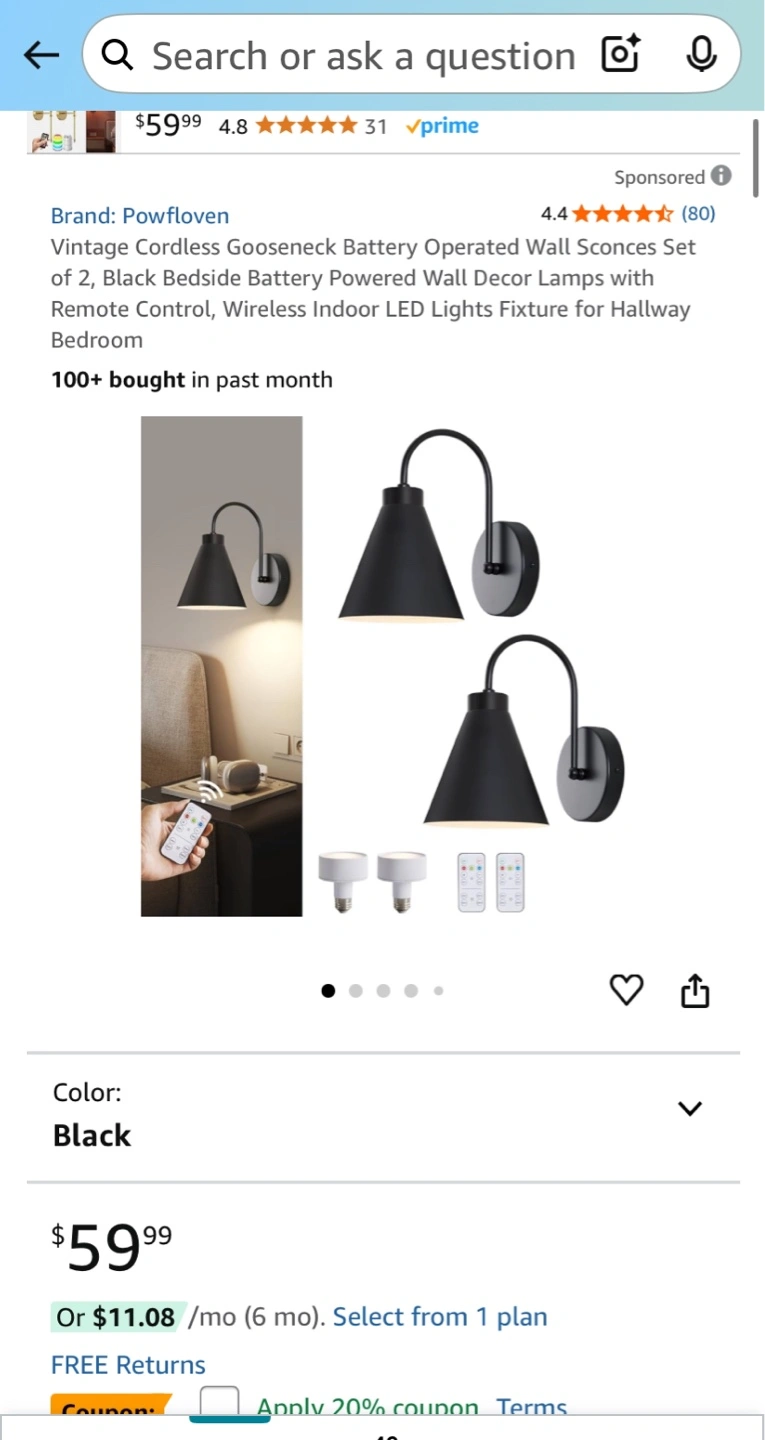
Task: Open sponsored info icon
Action: pyautogui.click(x=721, y=176)
